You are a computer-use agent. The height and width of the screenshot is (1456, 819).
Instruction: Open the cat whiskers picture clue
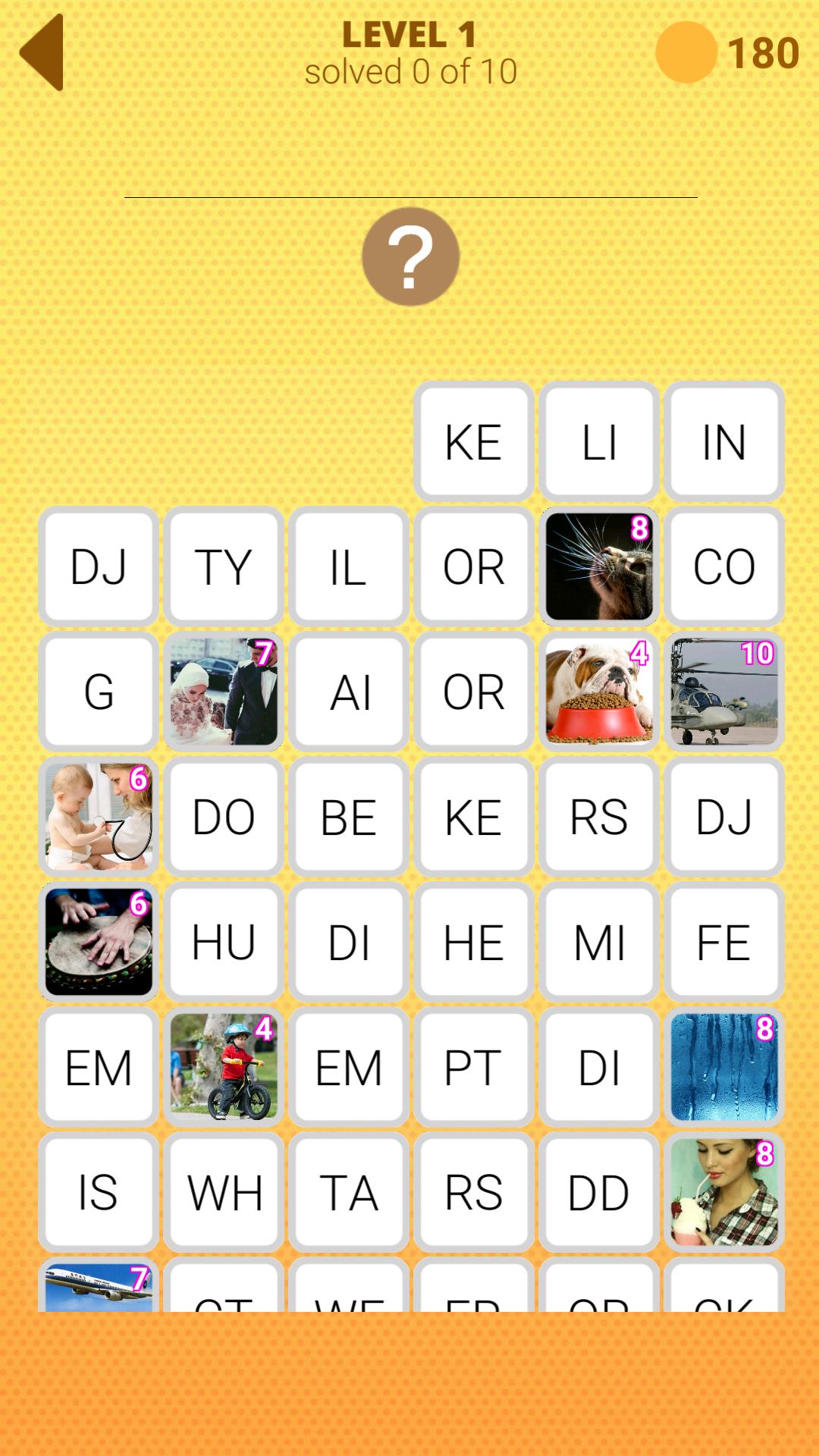pyautogui.click(x=599, y=566)
